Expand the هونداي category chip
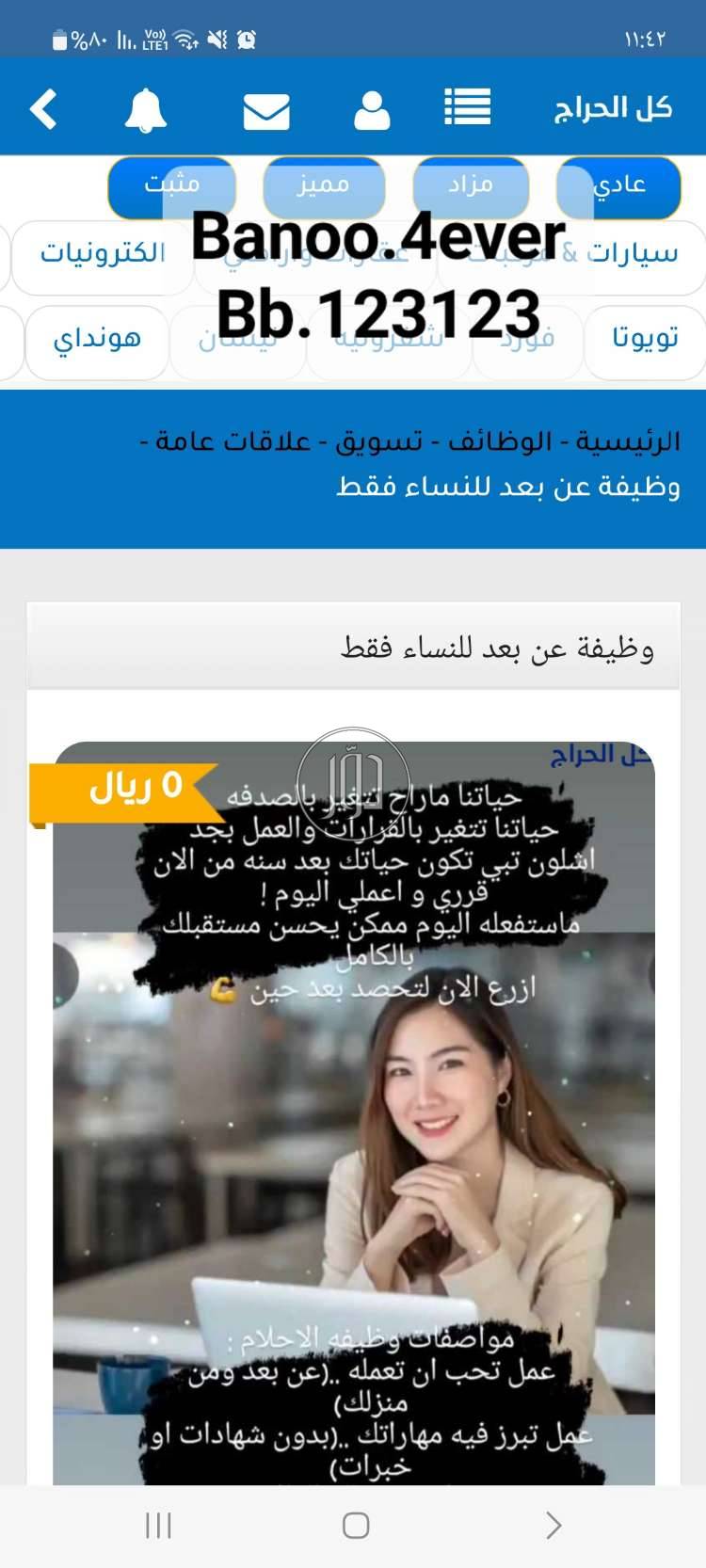The image size is (706, 1568). pyautogui.click(x=97, y=341)
